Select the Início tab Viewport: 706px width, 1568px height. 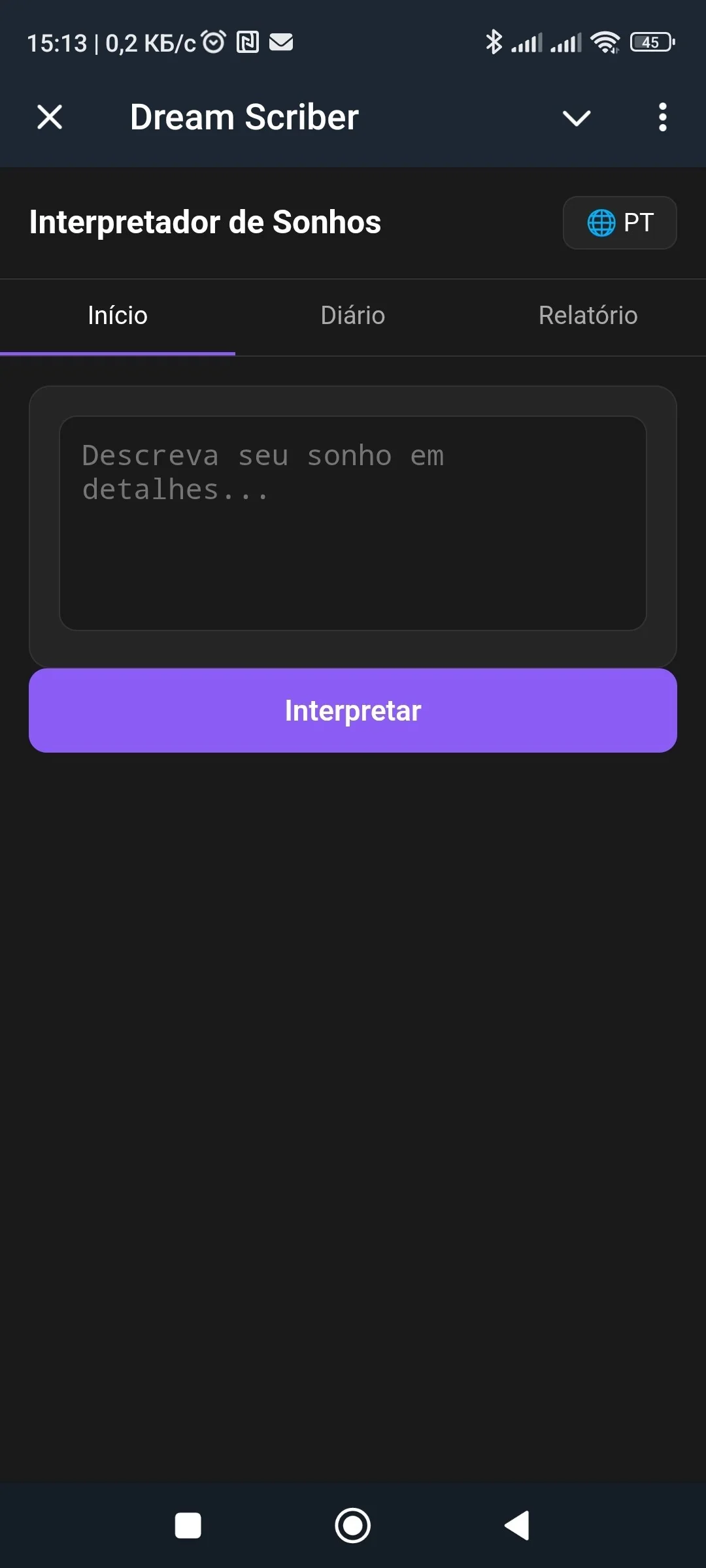(118, 316)
